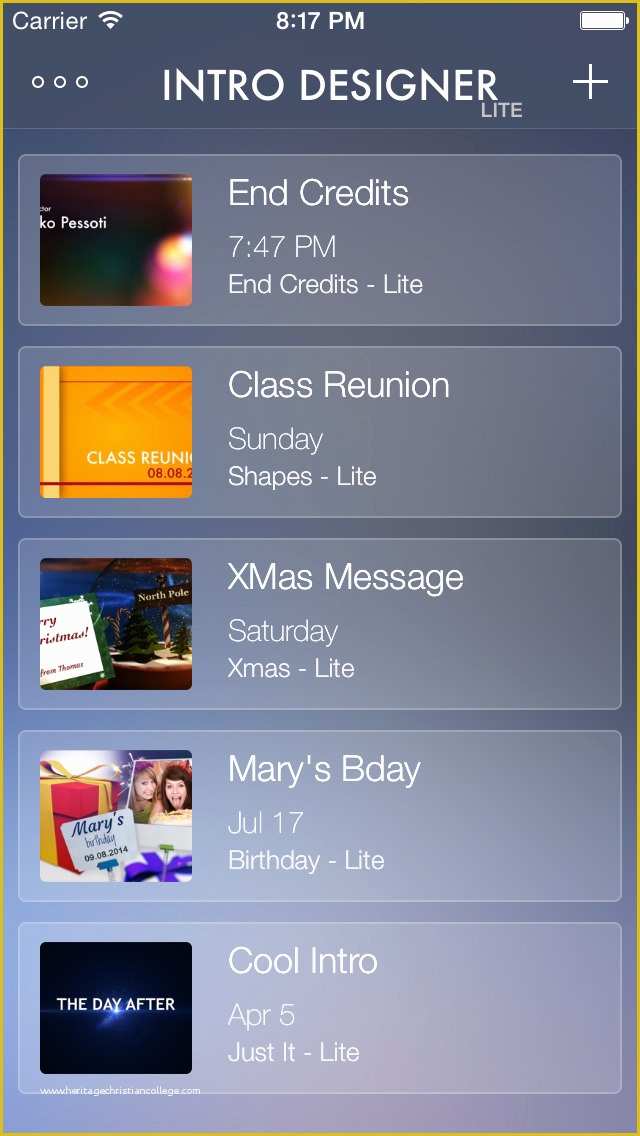Open the Class Reunion project
Image resolution: width=640 pixels, height=1136 pixels.
(x=320, y=432)
